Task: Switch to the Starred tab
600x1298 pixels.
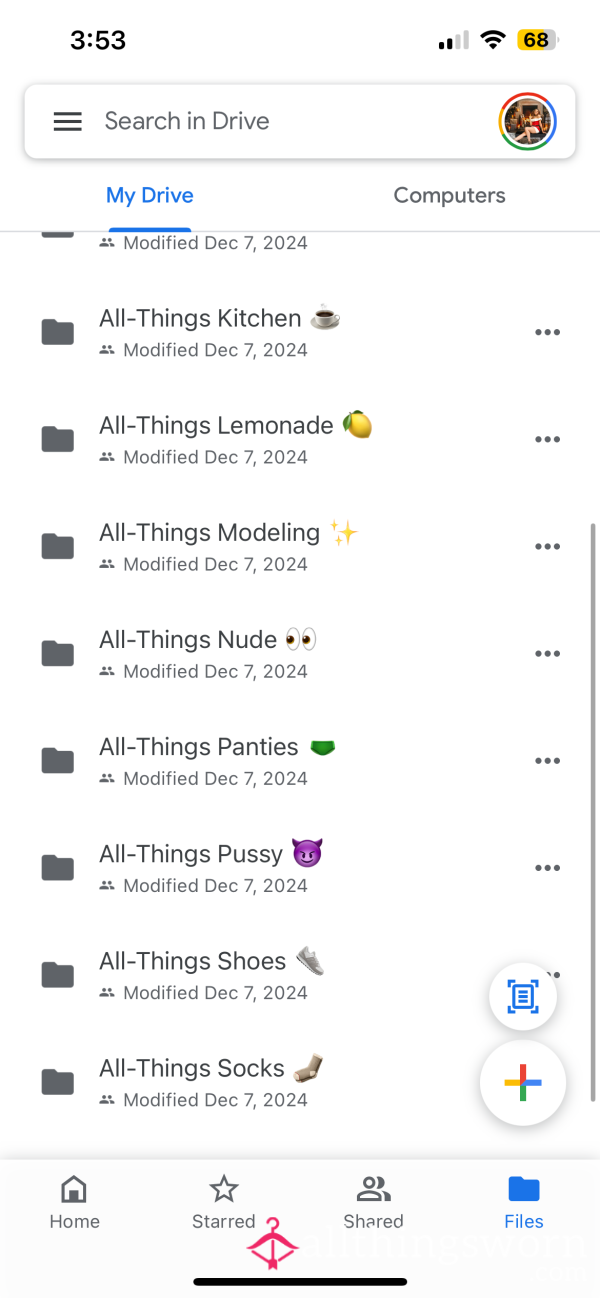Action: (224, 1202)
